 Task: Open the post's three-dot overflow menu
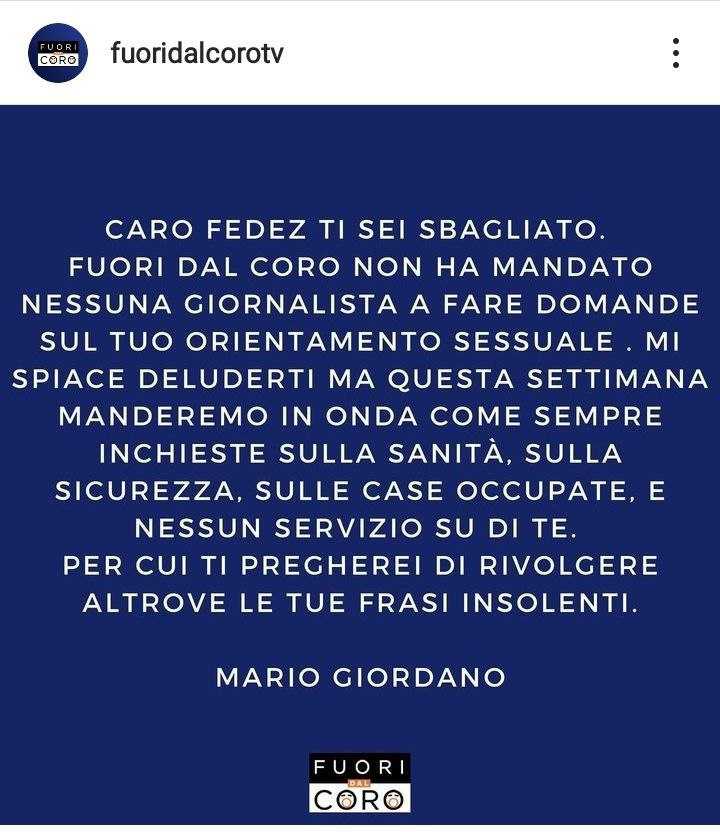point(676,53)
